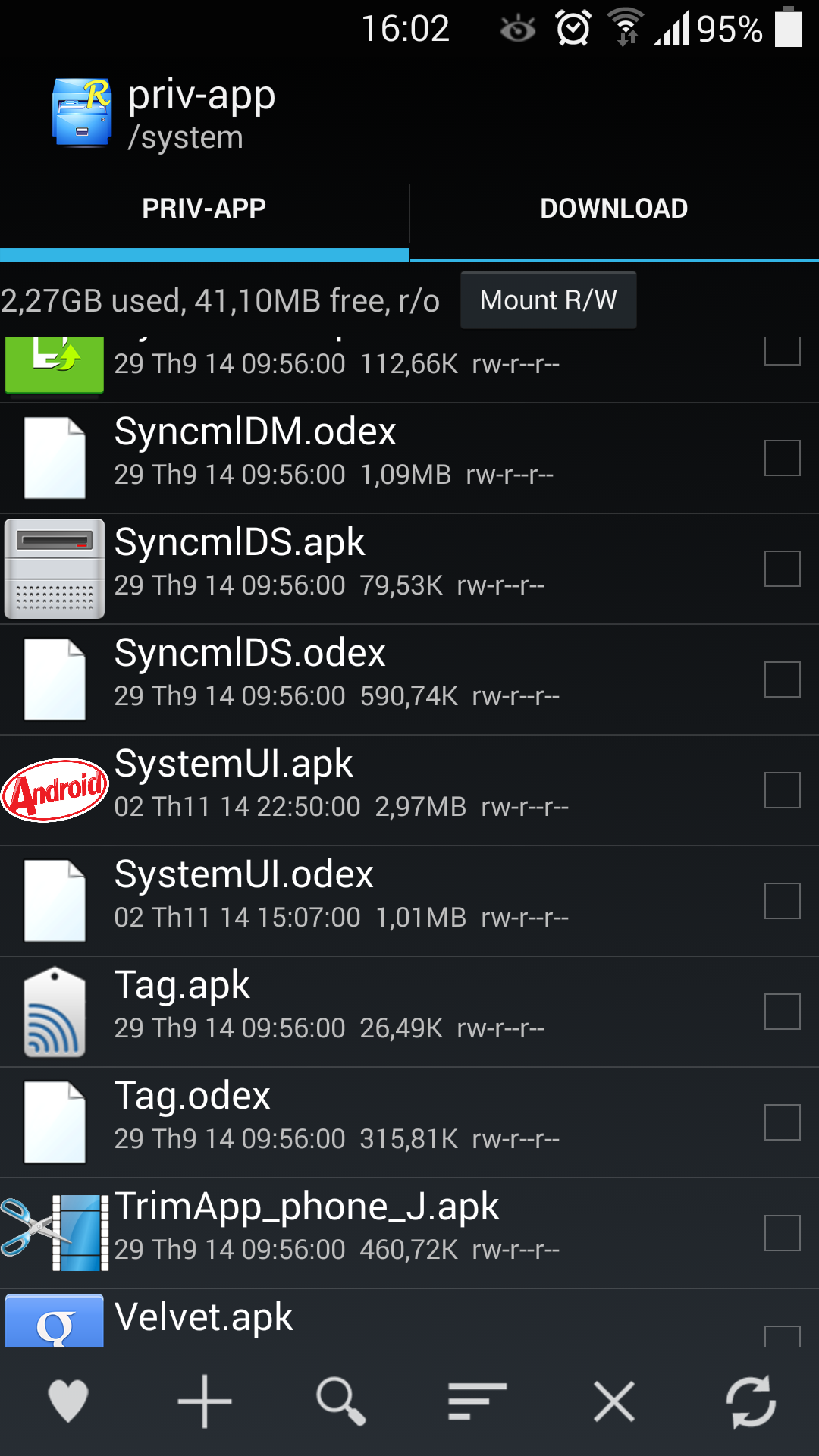Image resolution: width=819 pixels, height=1456 pixels.
Task: Tap the Mount R/W button
Action: click(x=548, y=300)
